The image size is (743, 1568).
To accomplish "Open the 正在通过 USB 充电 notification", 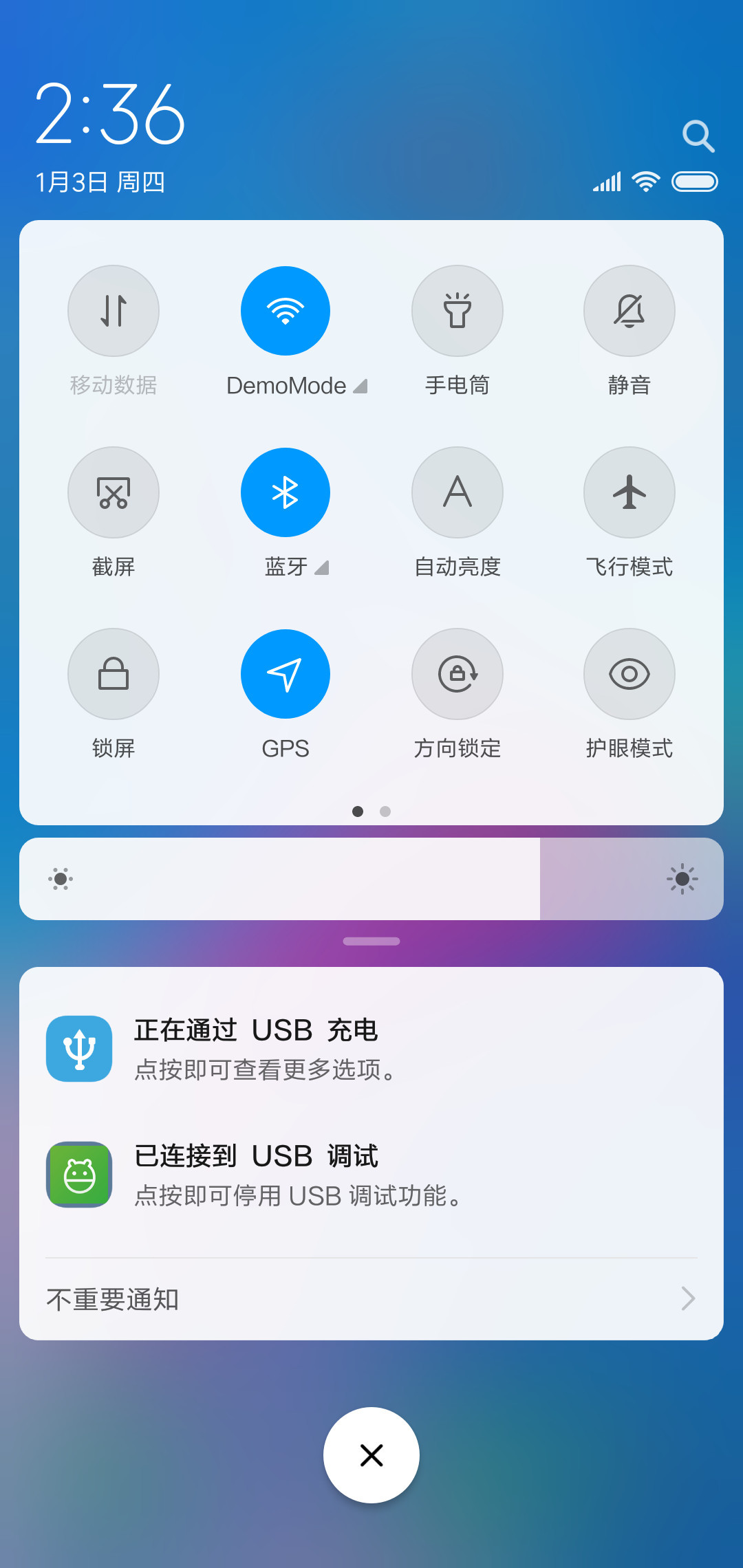I will [x=371, y=1049].
